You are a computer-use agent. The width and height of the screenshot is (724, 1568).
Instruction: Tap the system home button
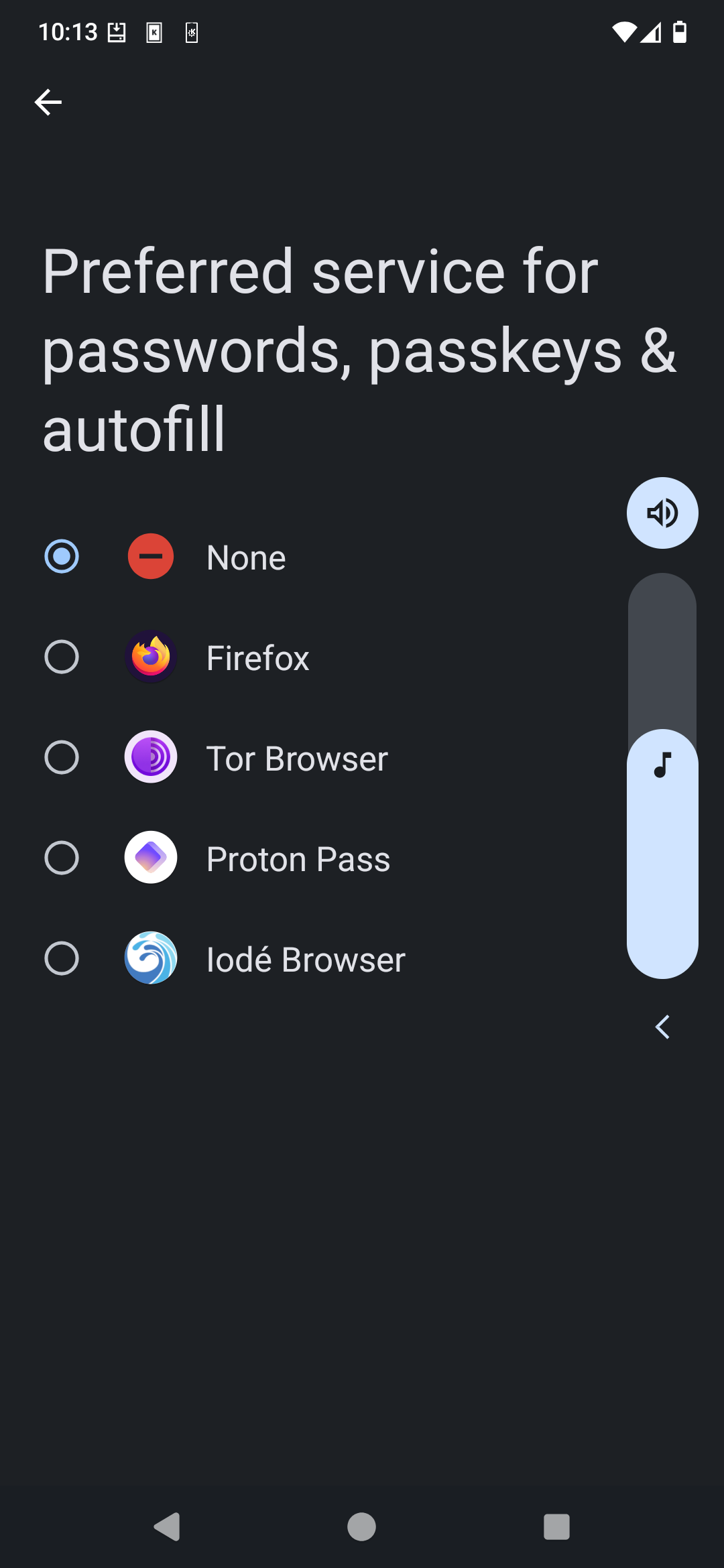(x=361, y=1527)
